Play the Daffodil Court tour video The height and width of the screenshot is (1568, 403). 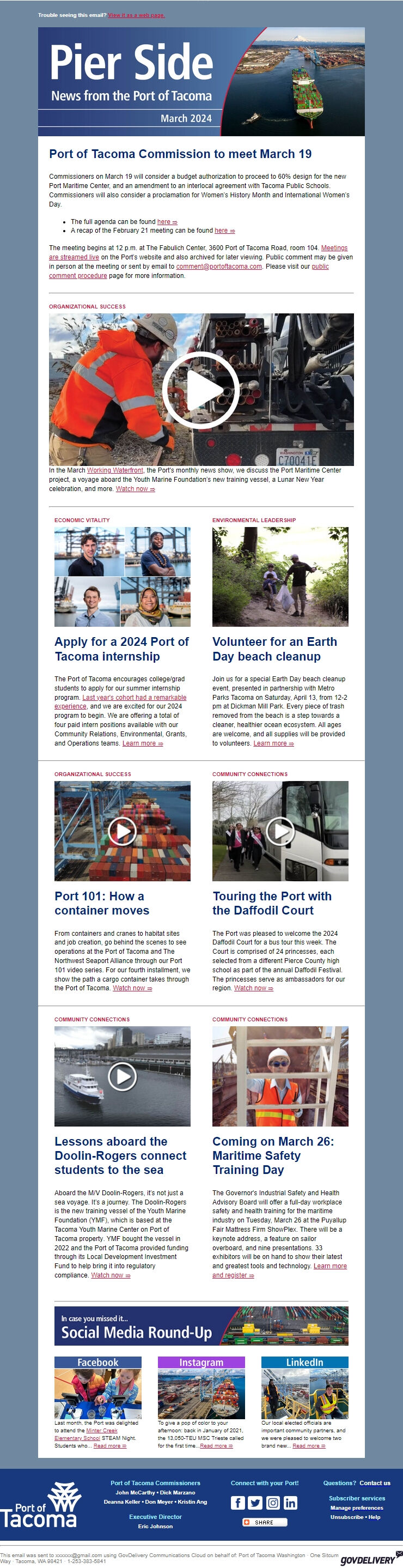(280, 831)
